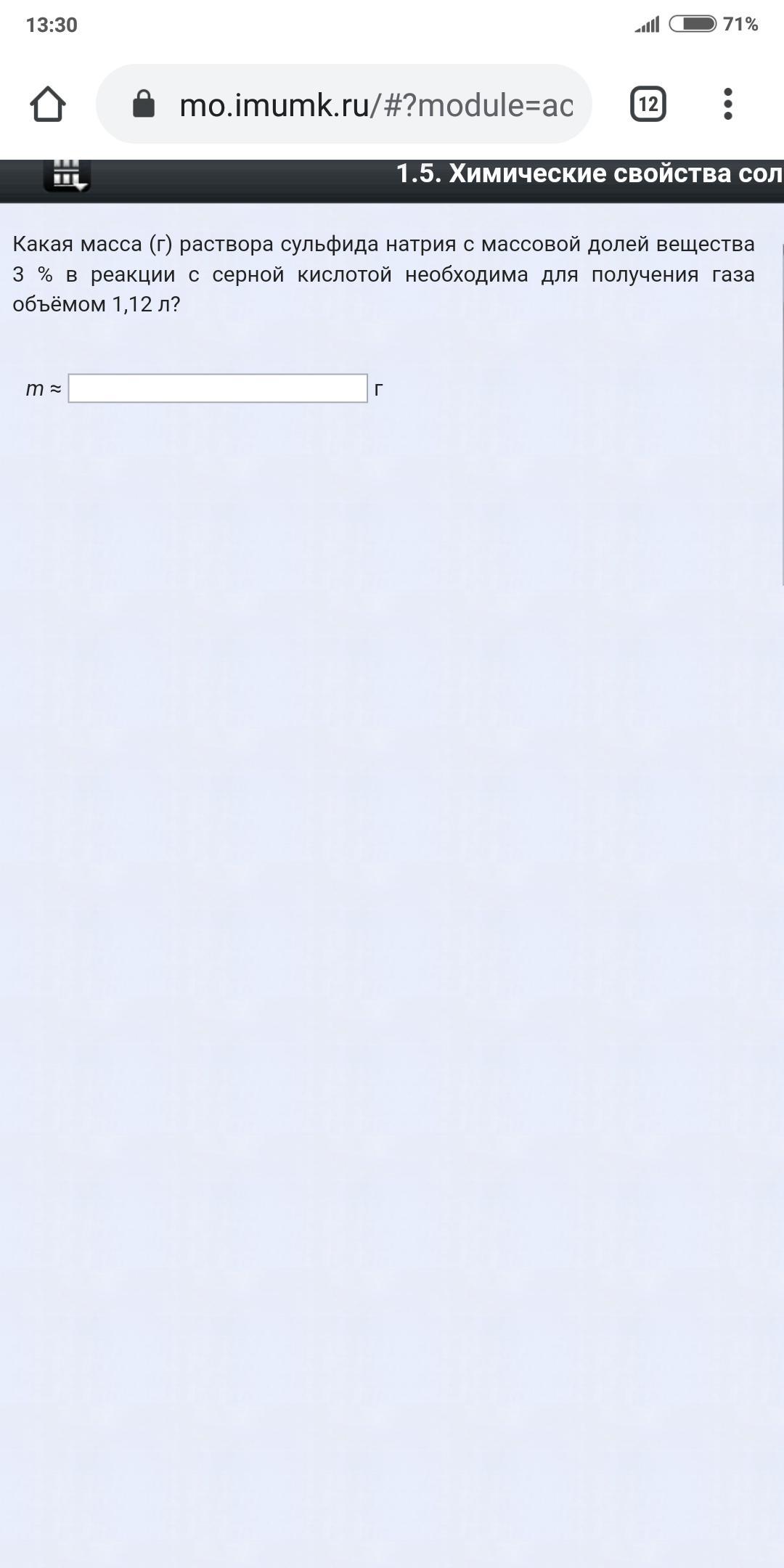The width and height of the screenshot is (784, 1568).
Task: Open the mo.imumk.ru address bar
Action: (343, 104)
